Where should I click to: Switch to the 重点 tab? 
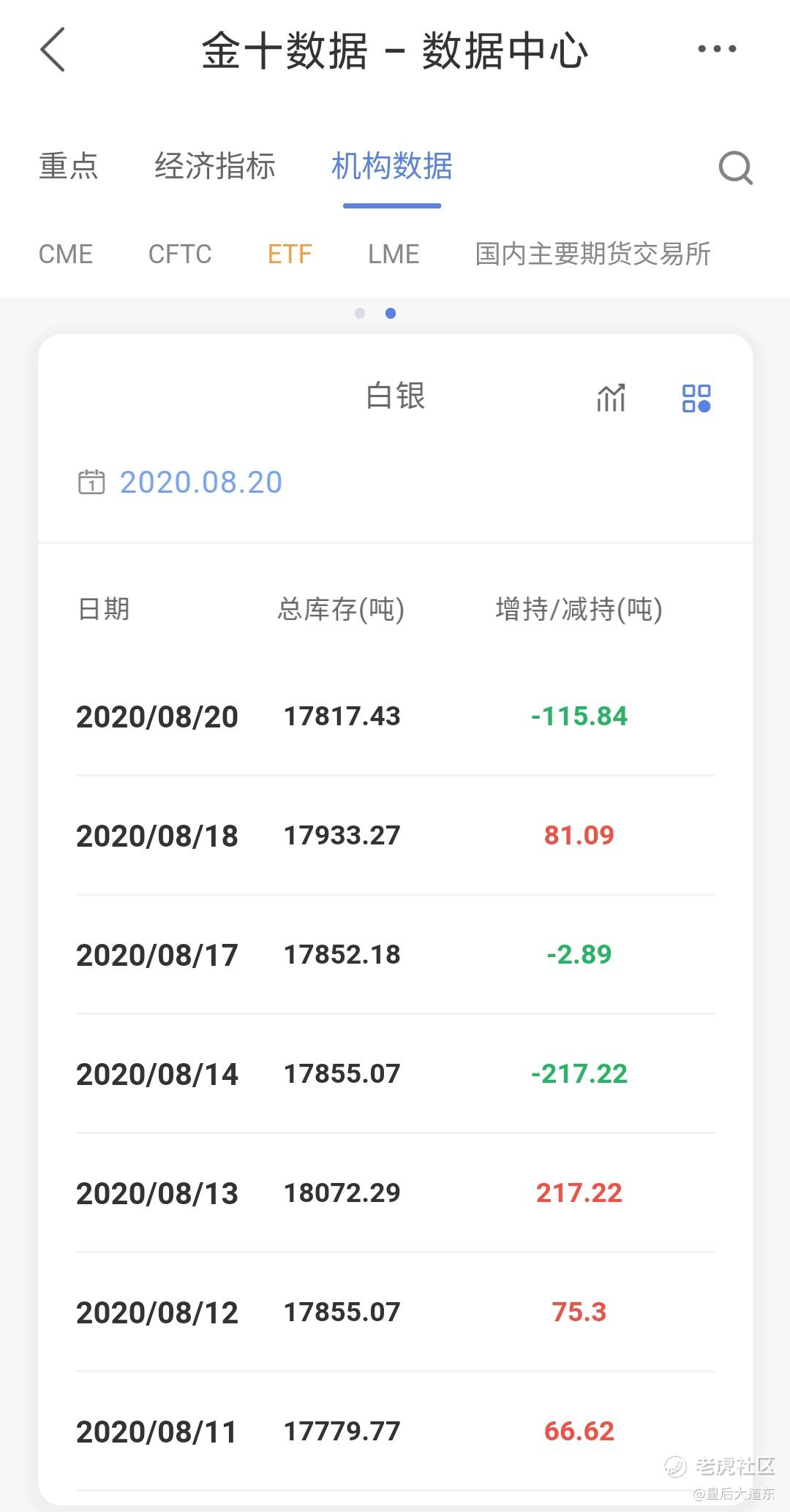(68, 167)
